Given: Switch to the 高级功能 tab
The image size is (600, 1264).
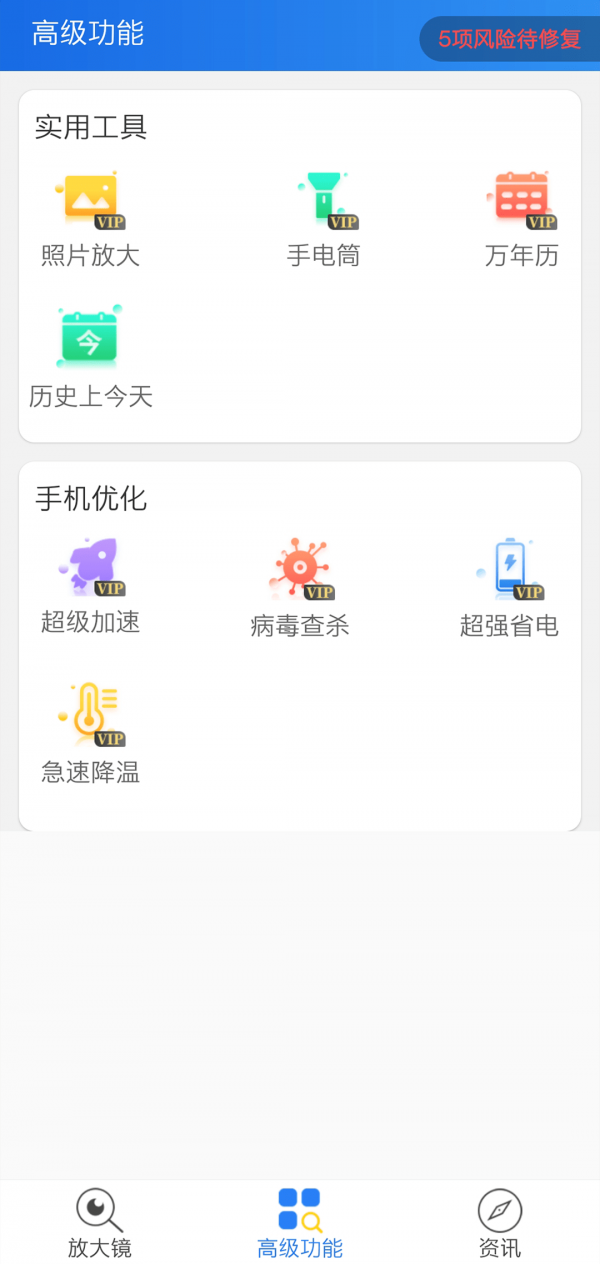Looking at the screenshot, I should point(300,1223).
